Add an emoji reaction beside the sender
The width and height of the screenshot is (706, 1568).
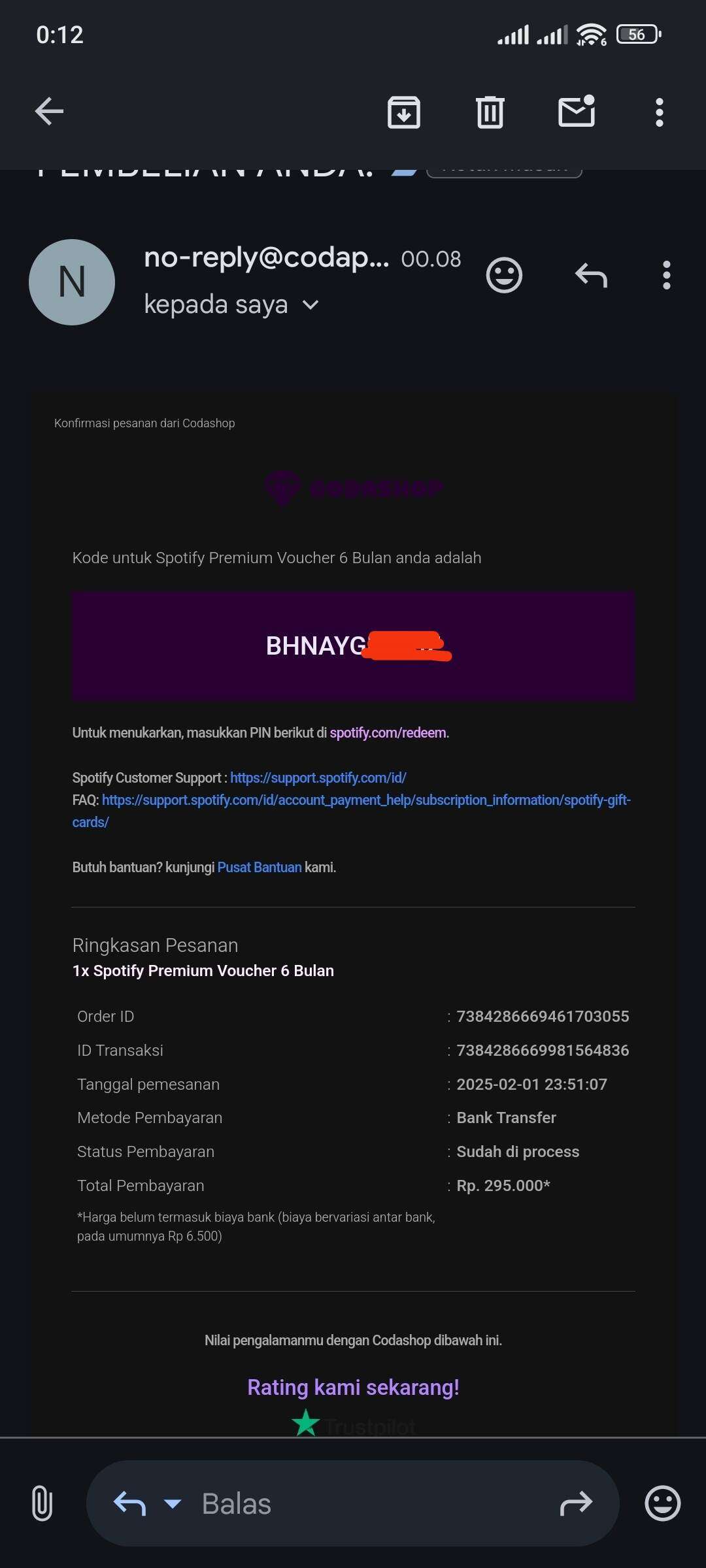point(504,275)
